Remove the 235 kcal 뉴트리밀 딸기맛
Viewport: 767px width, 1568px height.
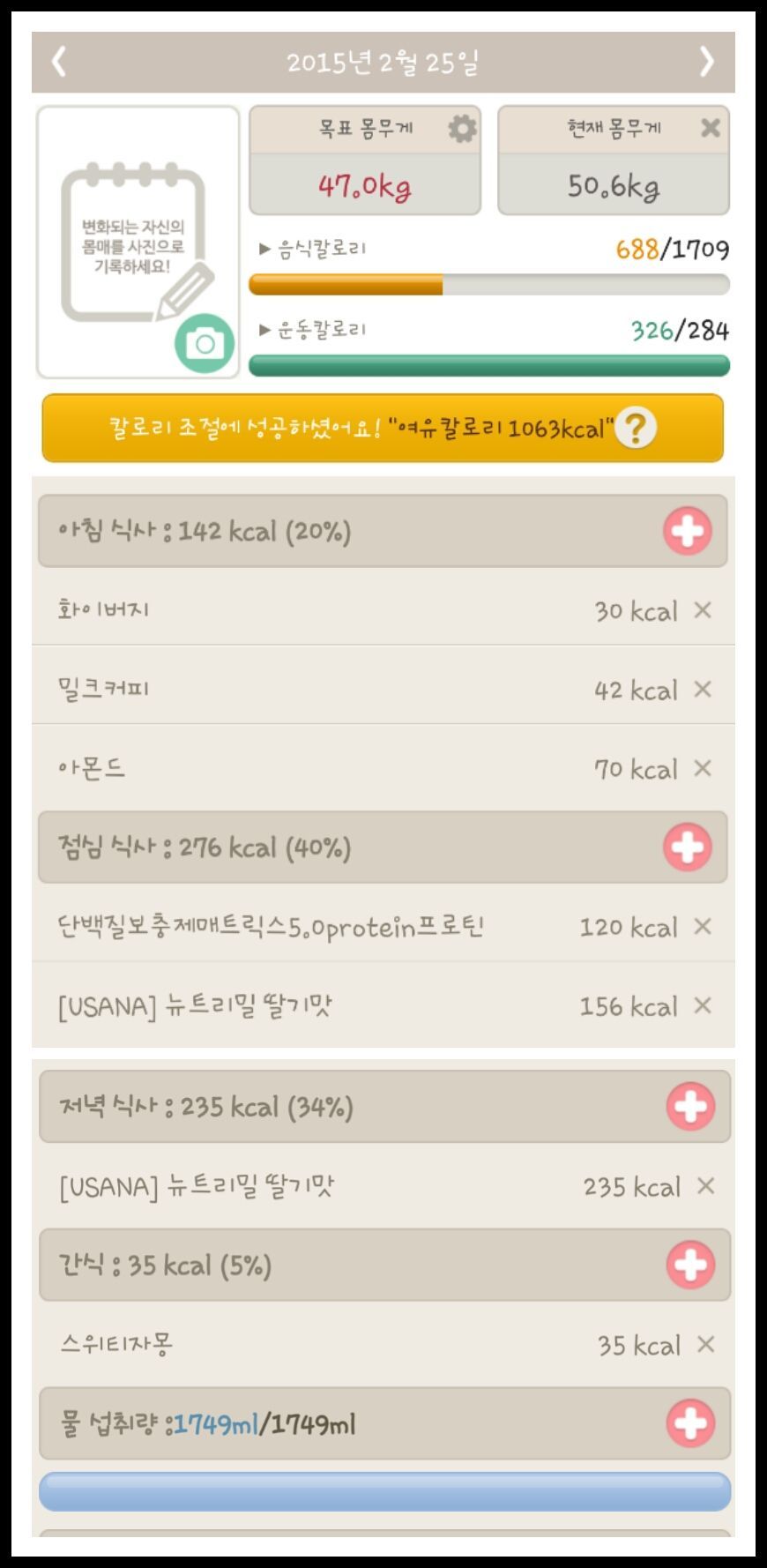pyautogui.click(x=705, y=1186)
